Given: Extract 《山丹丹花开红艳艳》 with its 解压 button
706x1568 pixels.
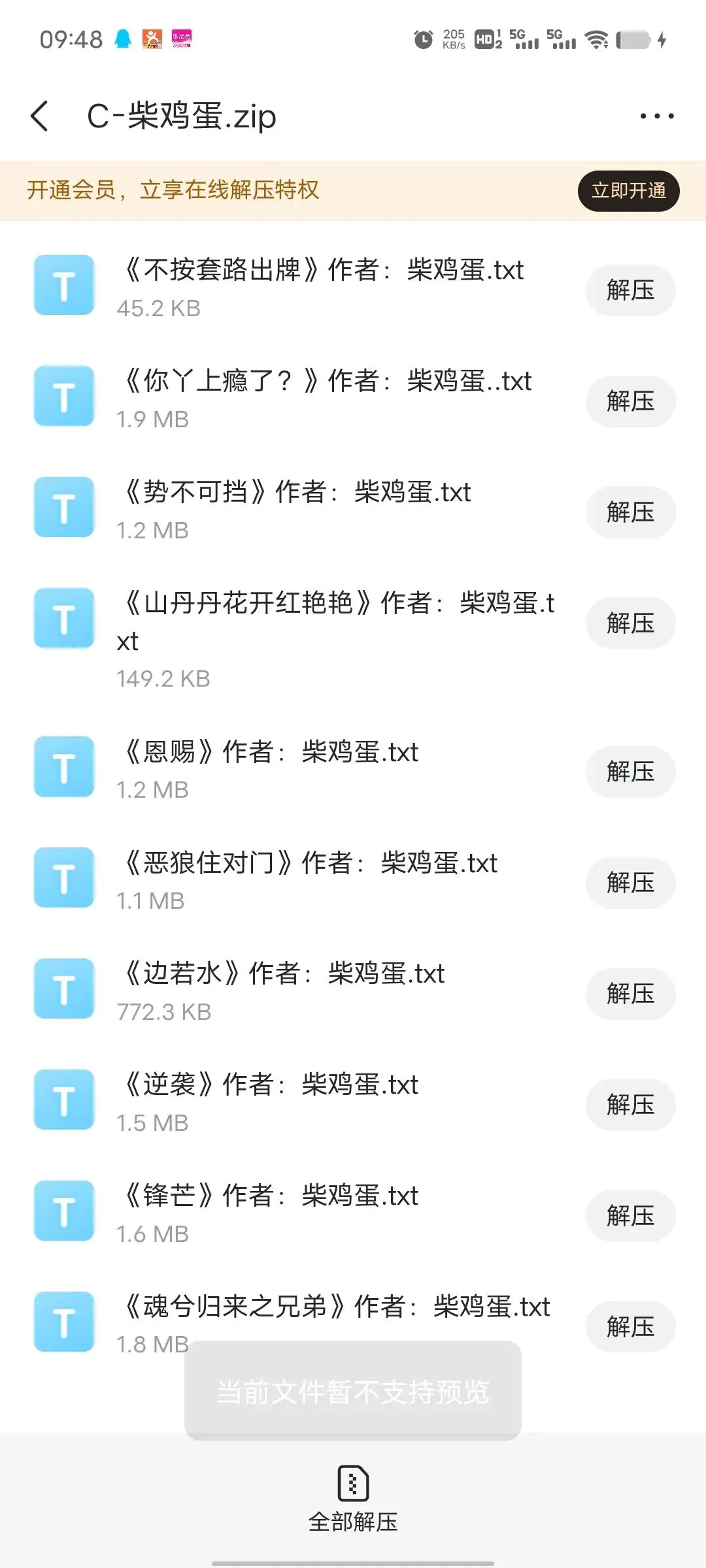Looking at the screenshot, I should 630,623.
